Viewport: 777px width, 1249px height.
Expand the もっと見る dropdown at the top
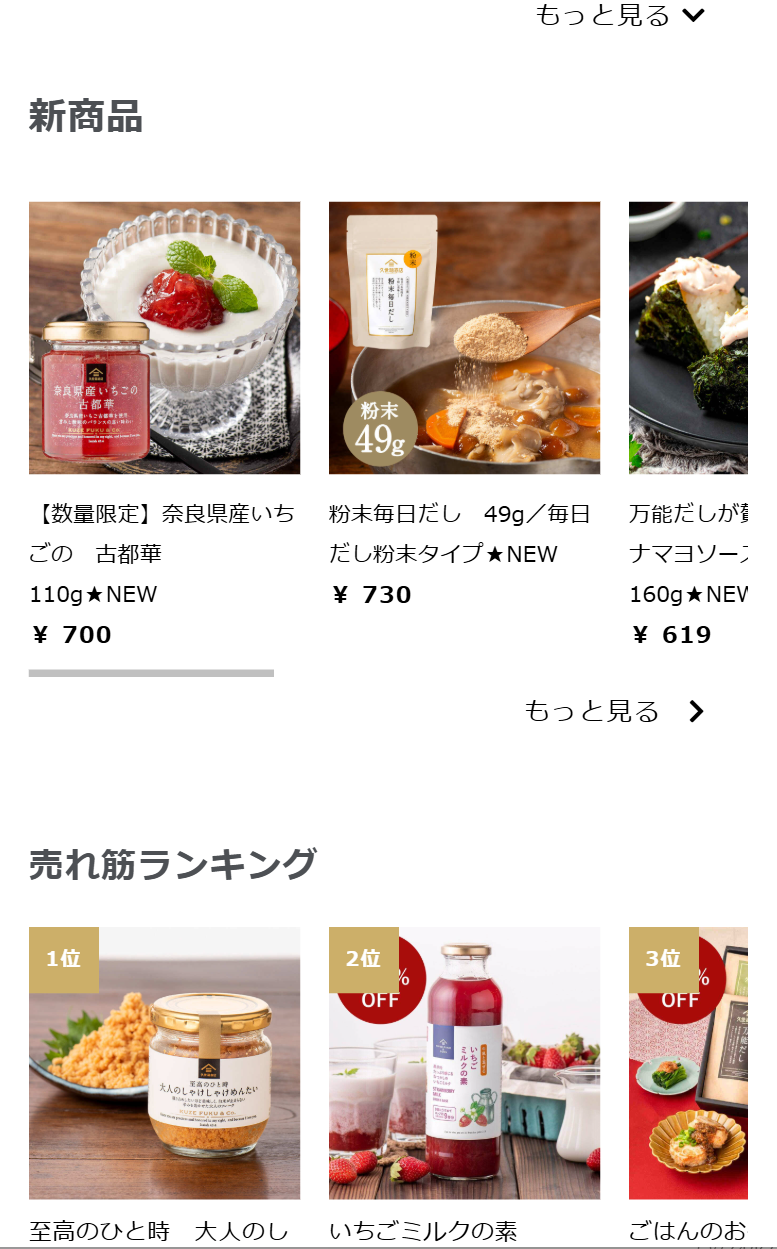(620, 15)
